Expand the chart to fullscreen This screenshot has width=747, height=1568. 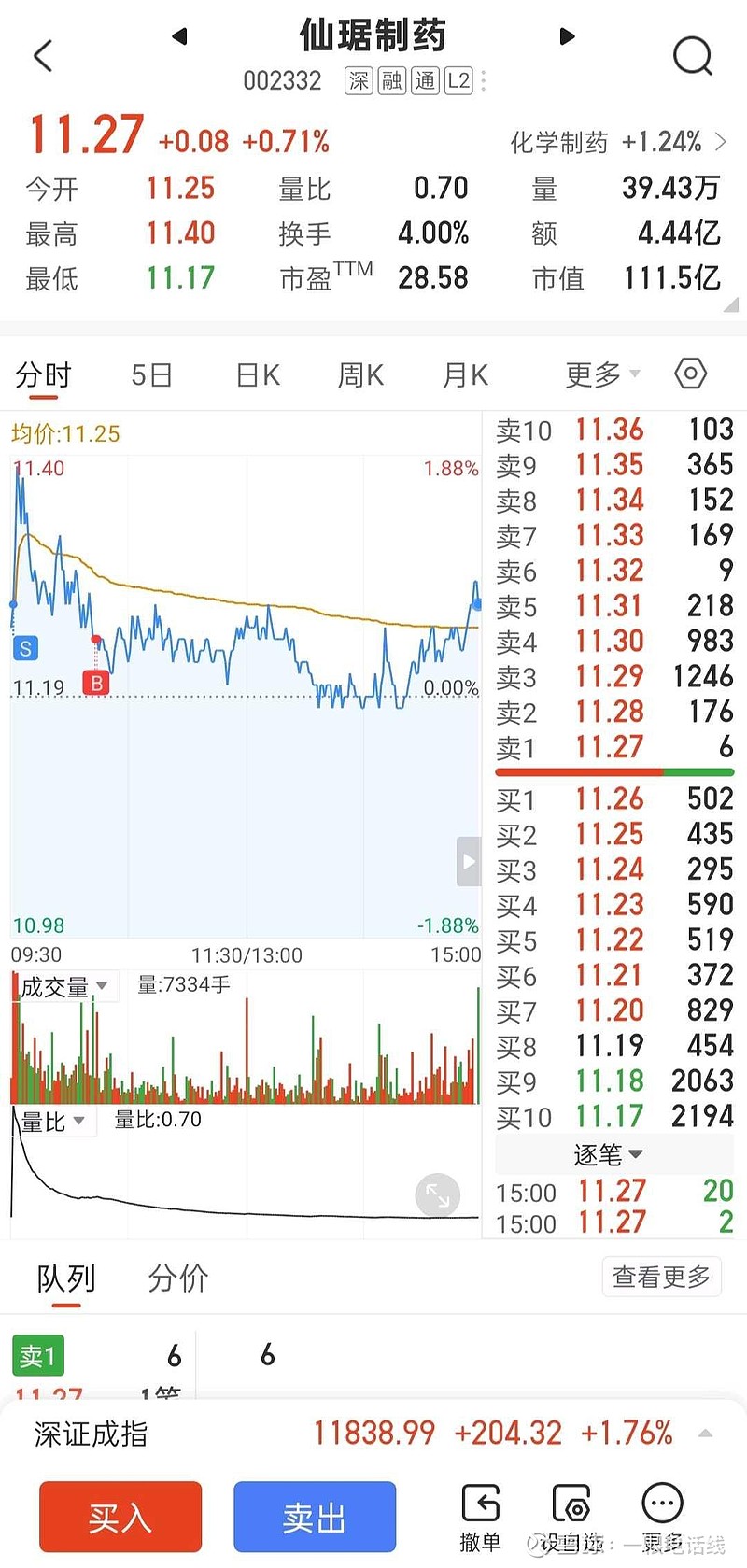pos(437,1194)
